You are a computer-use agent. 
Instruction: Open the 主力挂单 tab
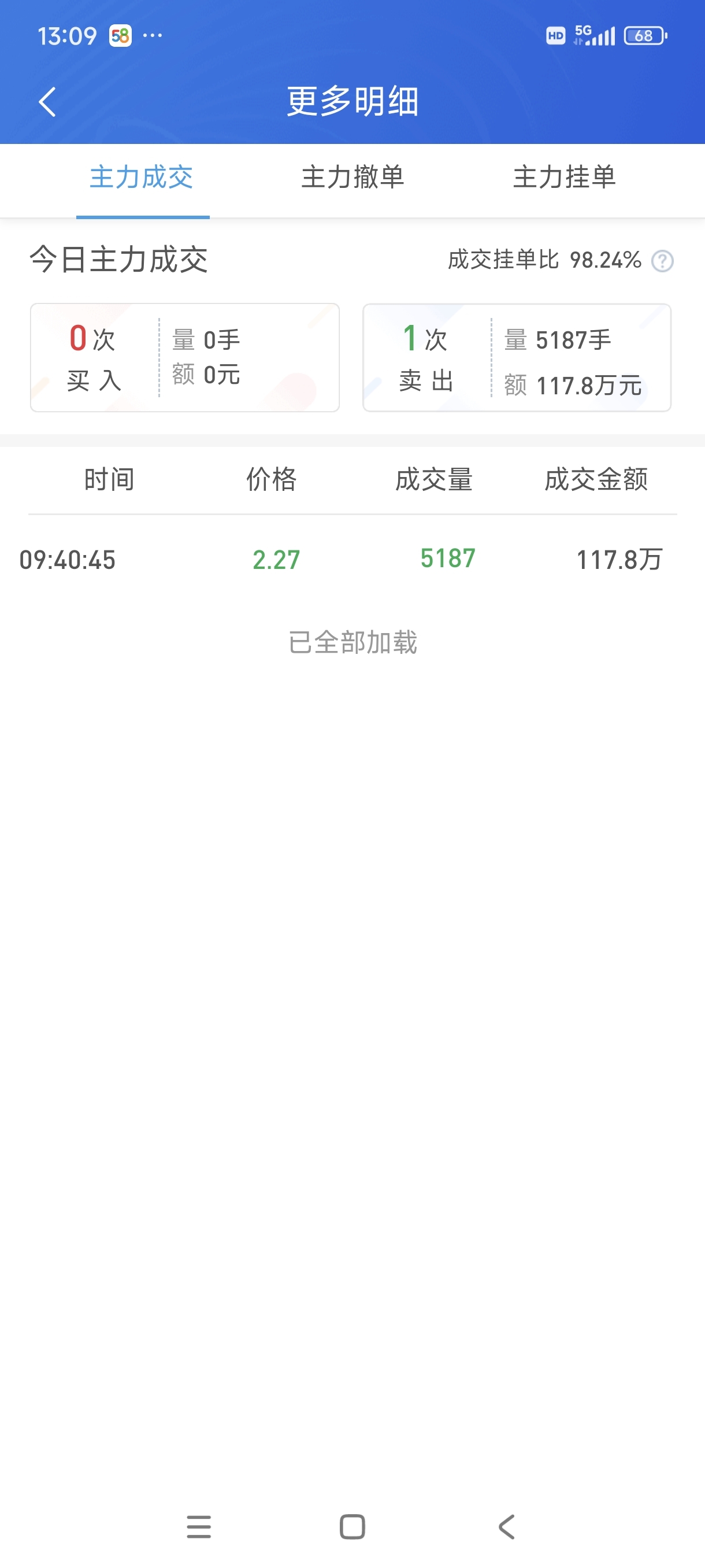pos(565,178)
